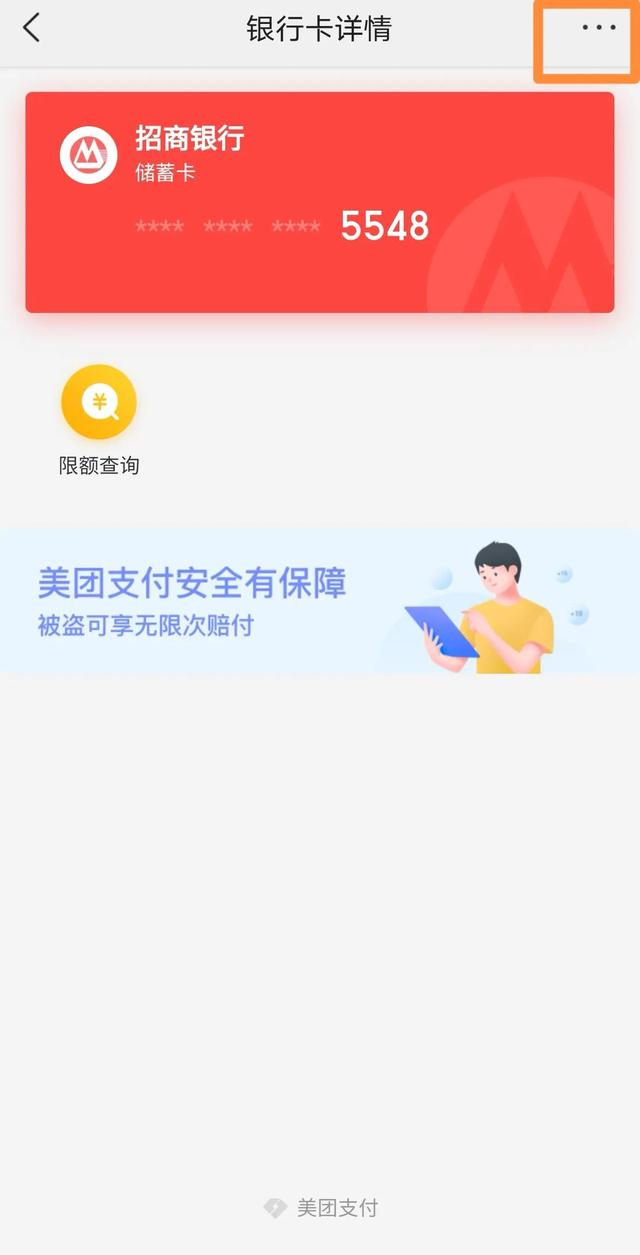Go back from bank card details
640x1255 pixels.
32,28
